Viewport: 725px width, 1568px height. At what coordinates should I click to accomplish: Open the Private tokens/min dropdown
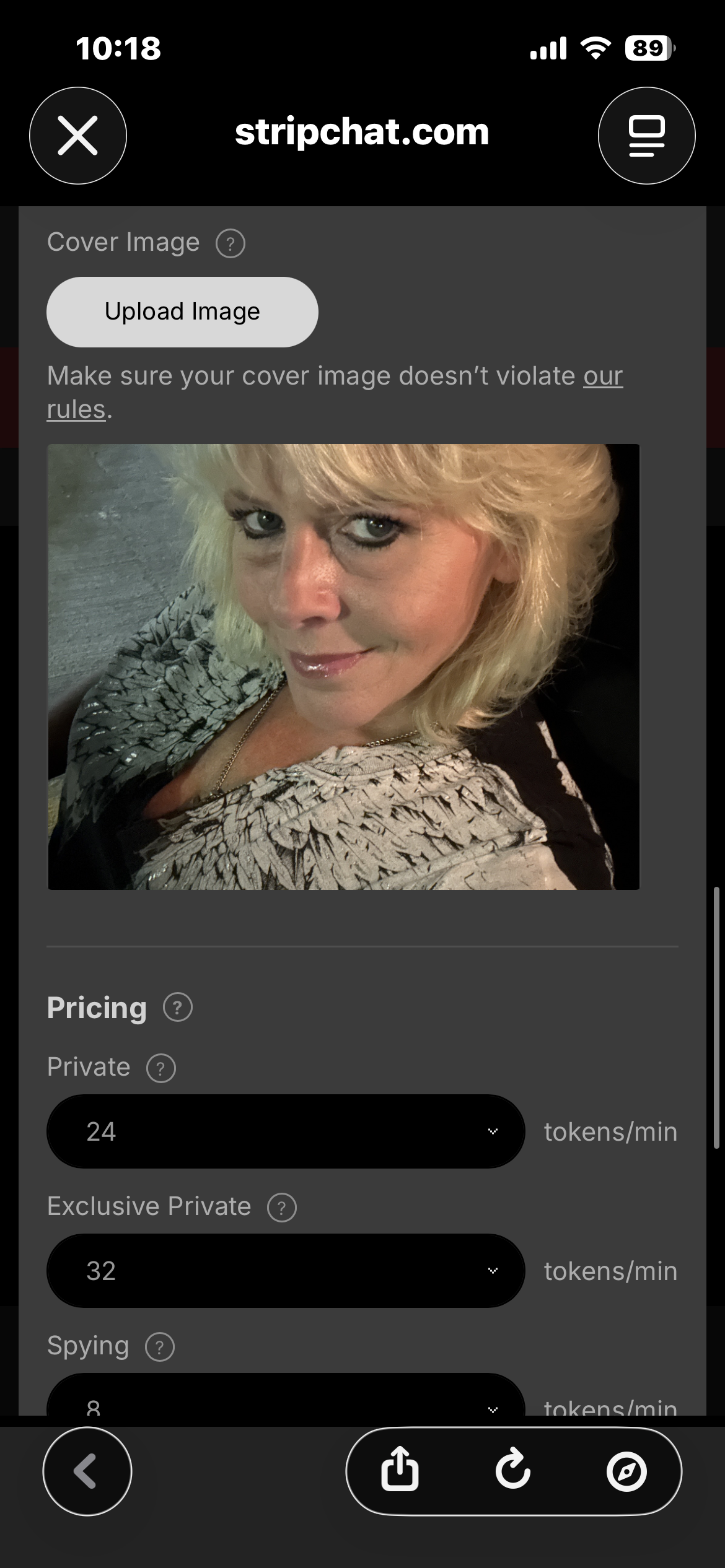click(286, 1131)
